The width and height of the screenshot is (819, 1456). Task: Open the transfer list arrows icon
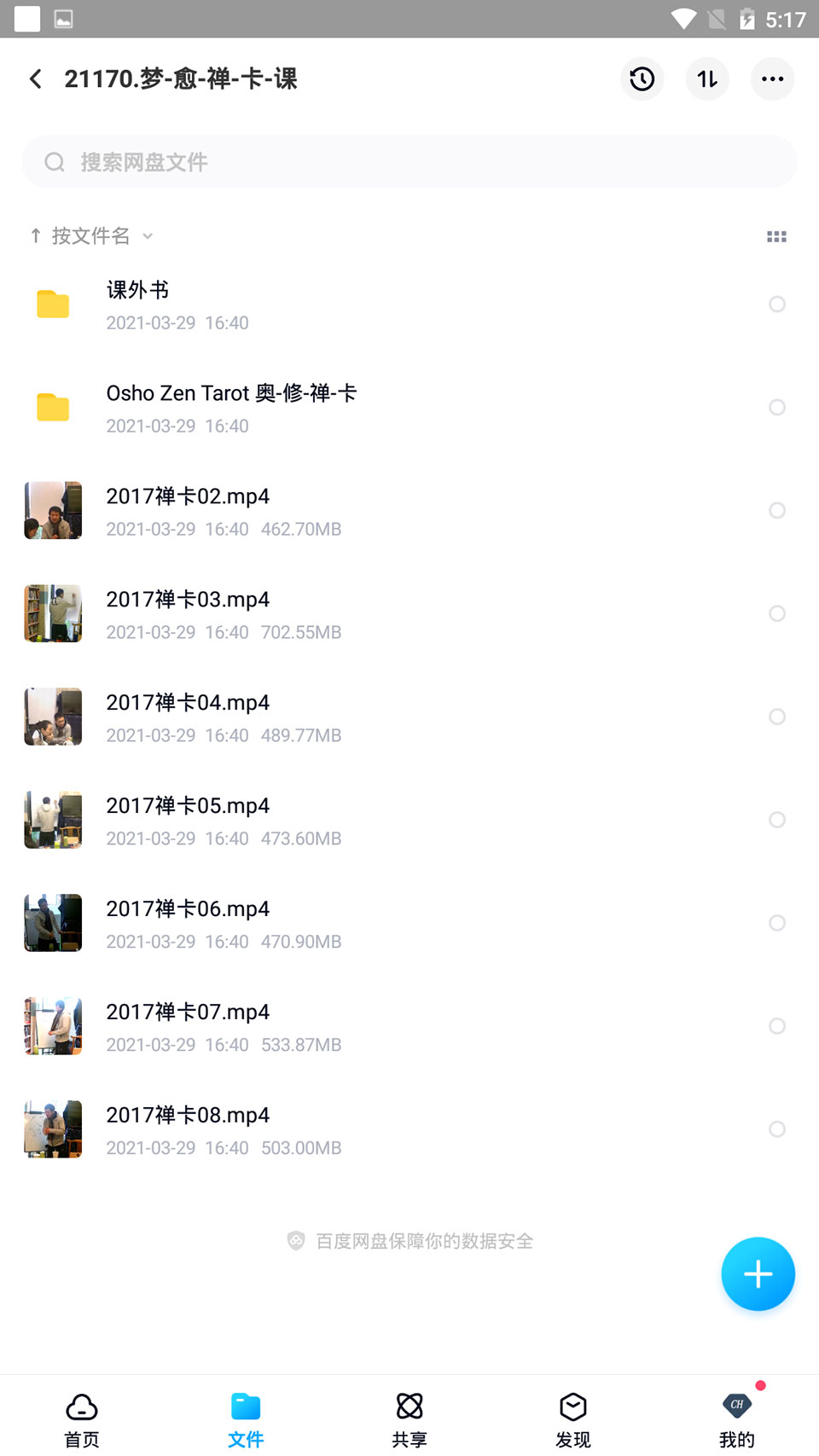[707, 79]
